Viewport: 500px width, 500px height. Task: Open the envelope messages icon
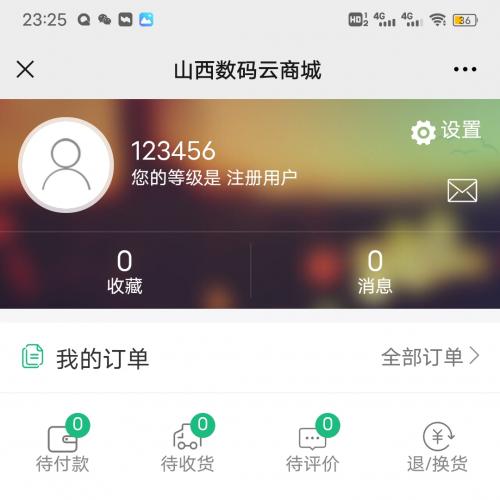(x=462, y=190)
